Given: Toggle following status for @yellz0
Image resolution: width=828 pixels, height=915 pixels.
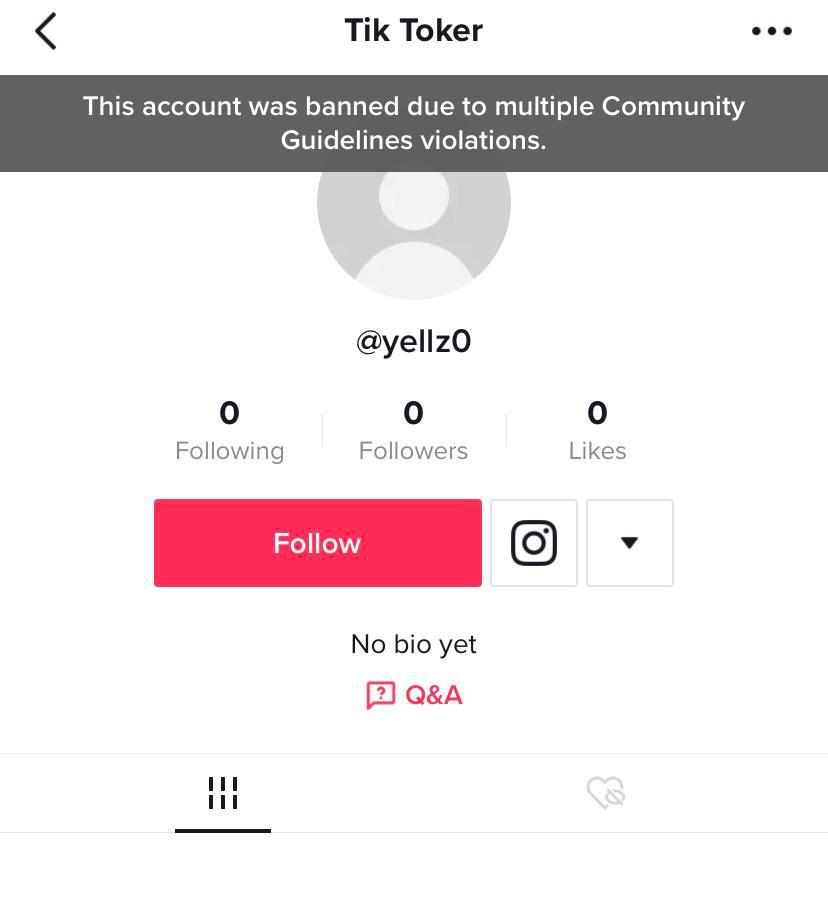Looking at the screenshot, I should pyautogui.click(x=317, y=543).
